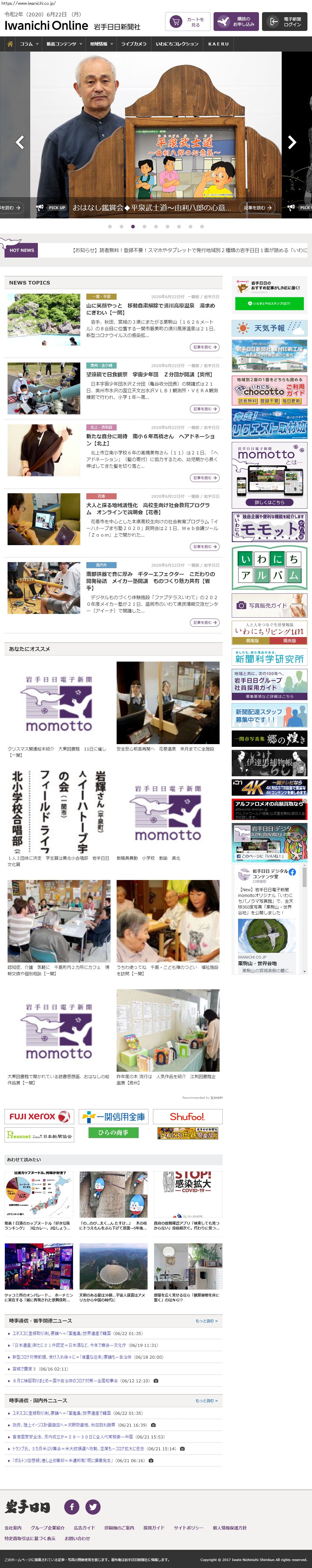
Task: Tap 記事を読む under the 日食観察 article
Action: point(204,409)
